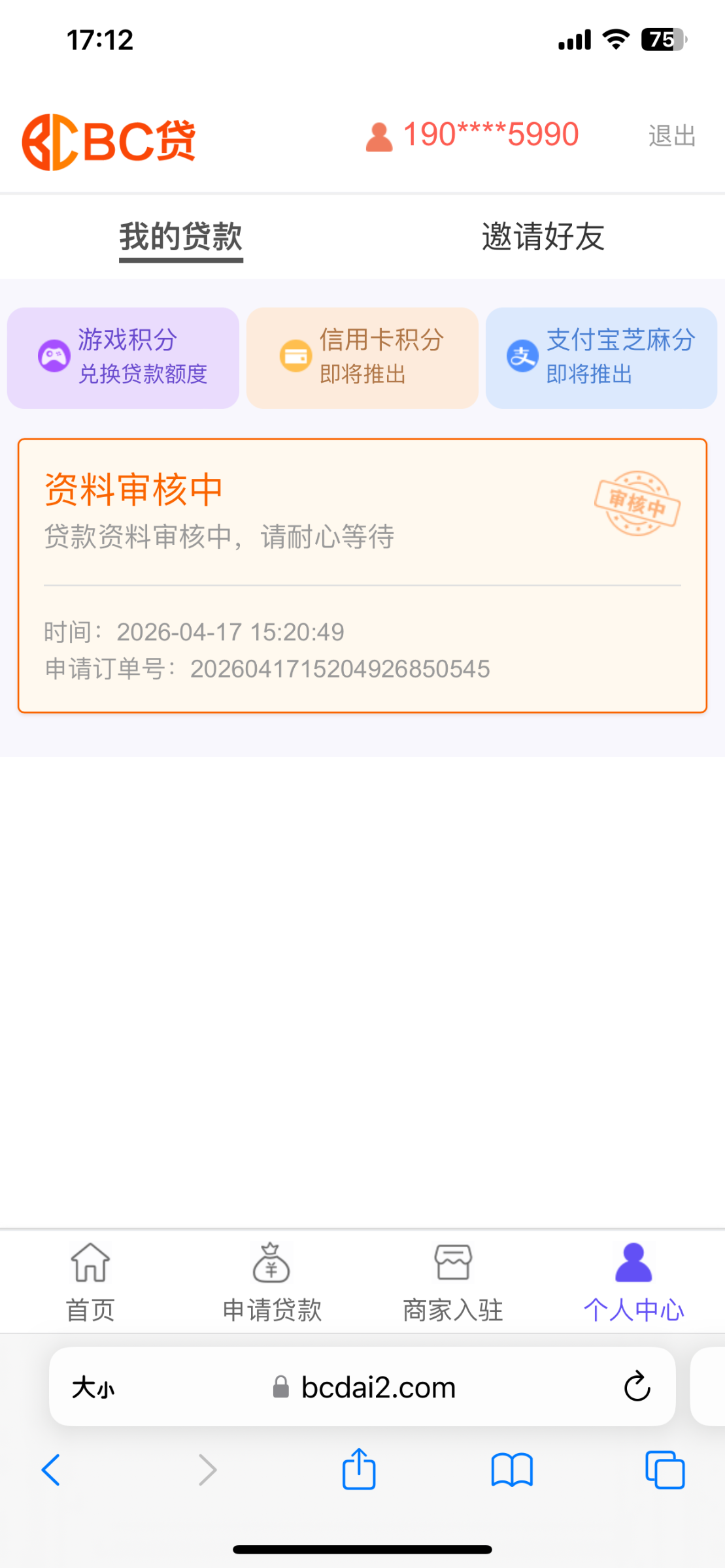Log out via 退出
The height and width of the screenshot is (1568, 725).
click(671, 136)
